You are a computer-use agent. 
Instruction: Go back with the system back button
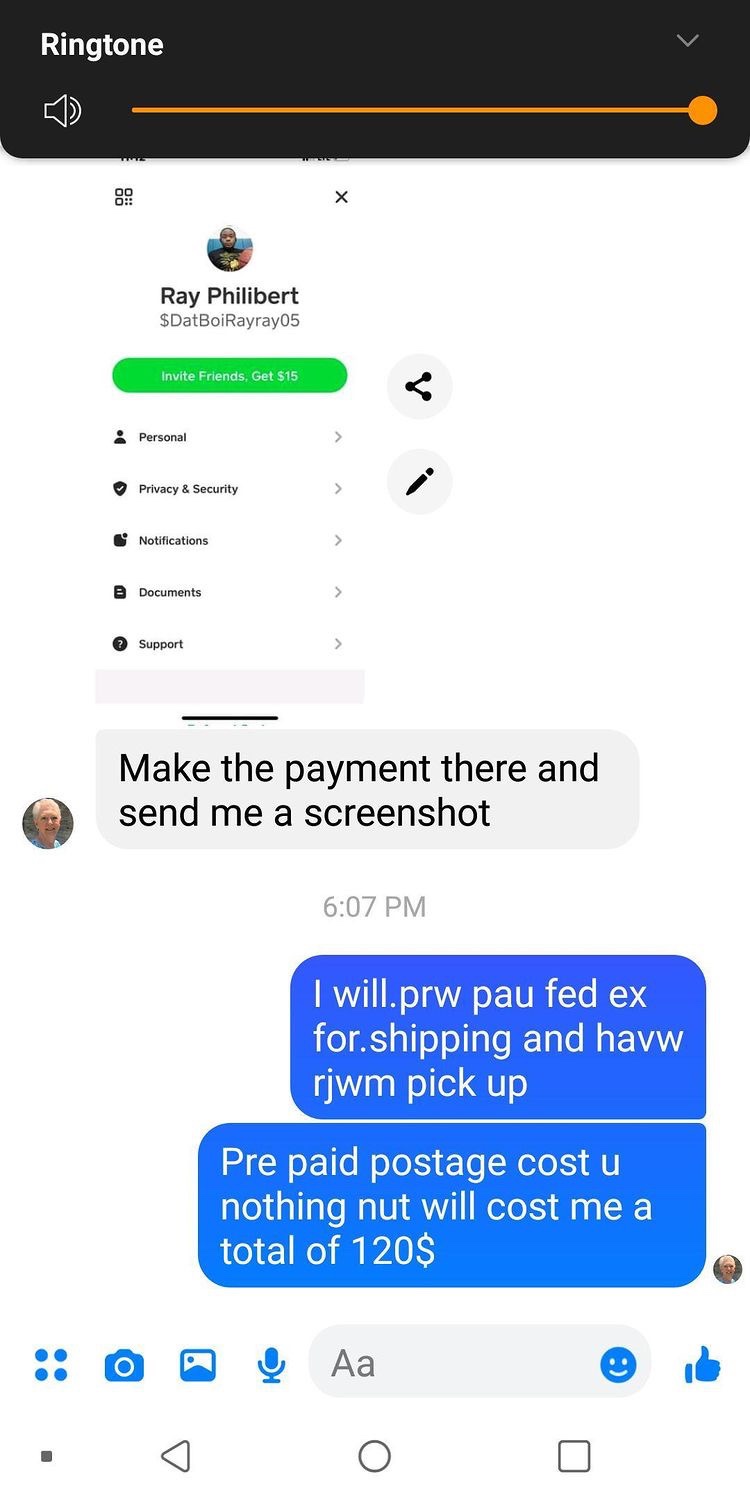coord(176,1456)
